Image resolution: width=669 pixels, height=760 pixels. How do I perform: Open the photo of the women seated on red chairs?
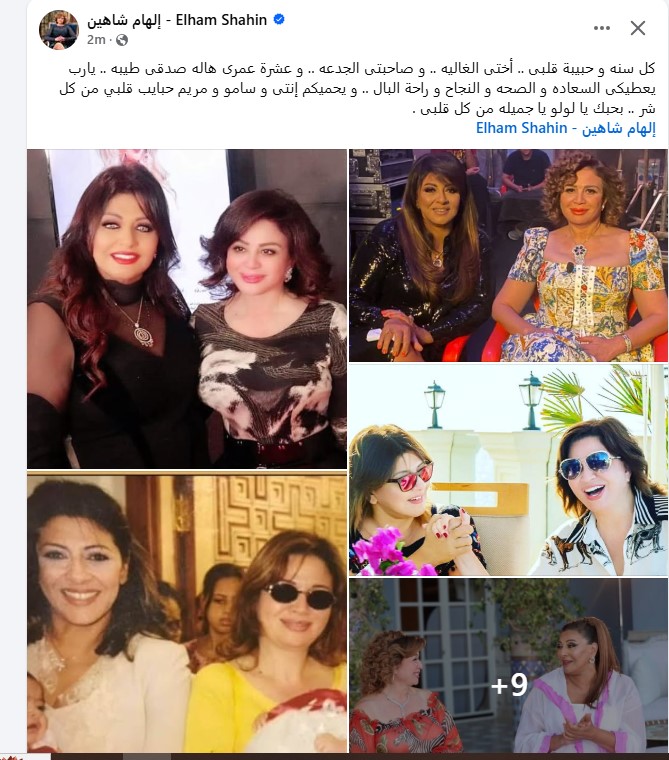tap(508, 255)
